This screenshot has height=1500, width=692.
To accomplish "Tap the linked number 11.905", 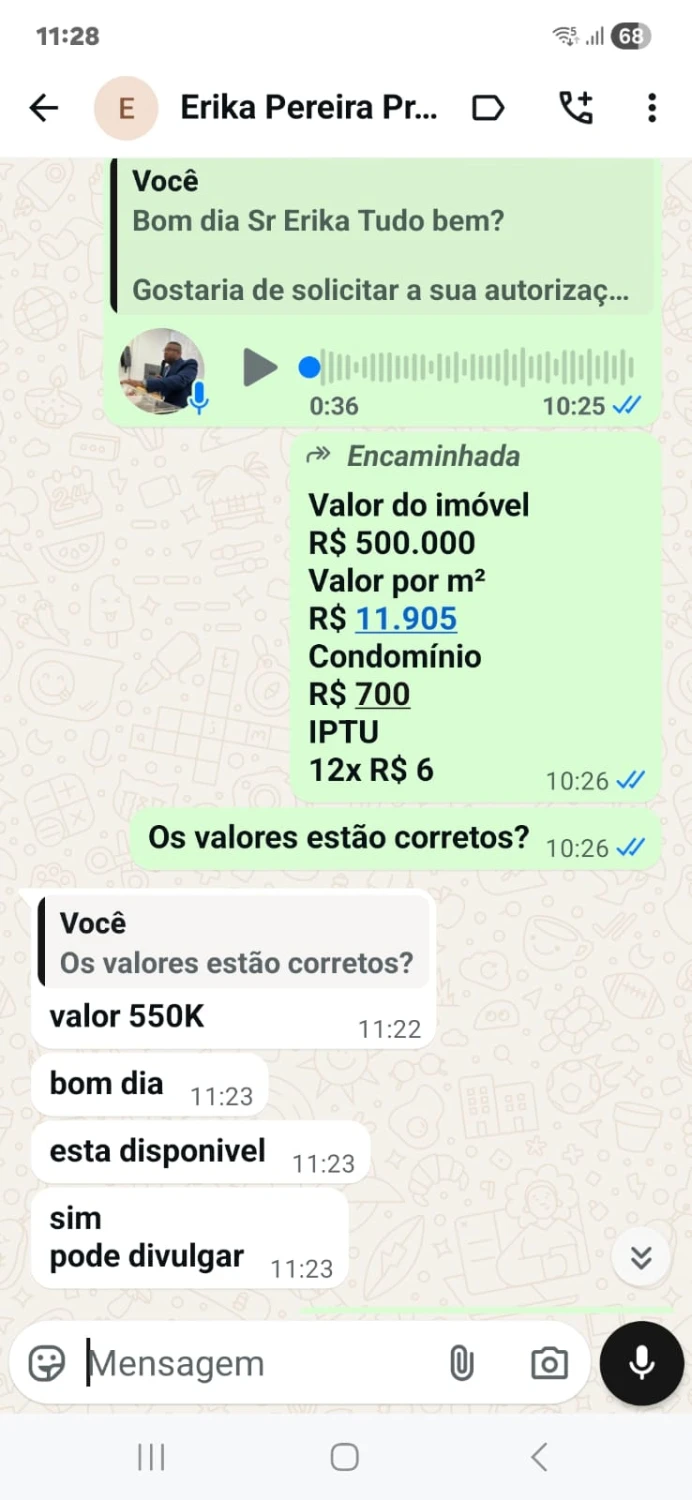I will coord(406,619).
